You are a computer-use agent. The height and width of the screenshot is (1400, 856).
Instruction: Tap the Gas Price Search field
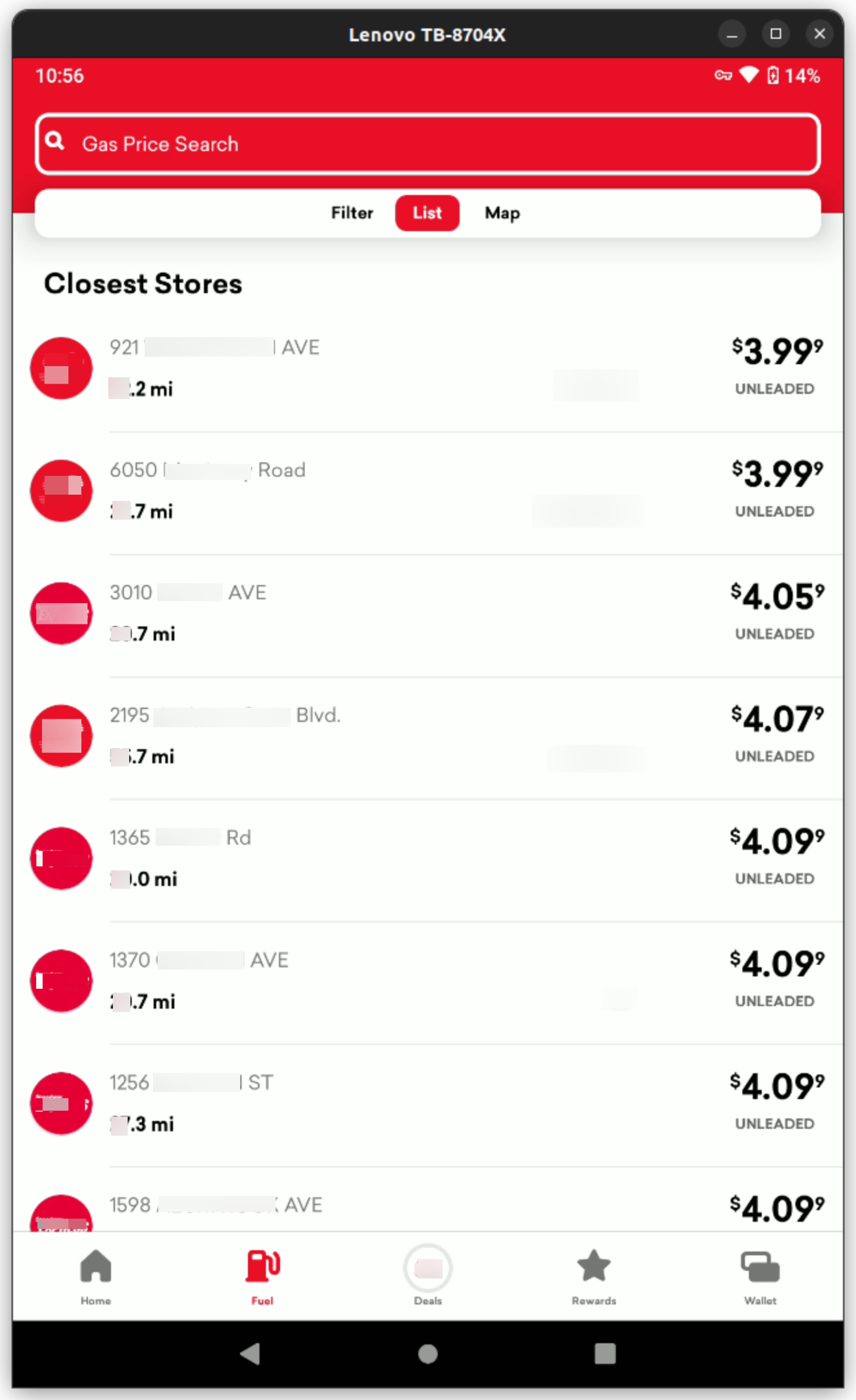tap(427, 144)
